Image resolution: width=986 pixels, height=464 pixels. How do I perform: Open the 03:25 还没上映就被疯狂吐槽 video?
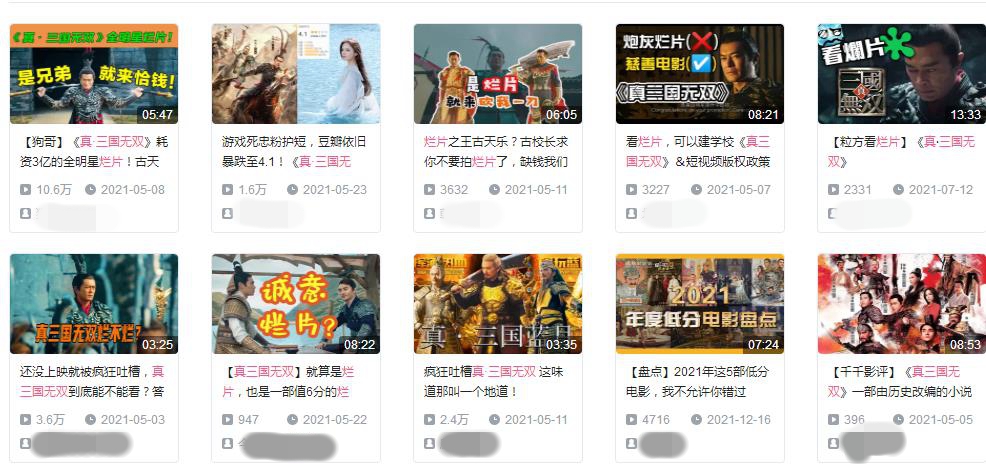pyautogui.click(x=94, y=304)
